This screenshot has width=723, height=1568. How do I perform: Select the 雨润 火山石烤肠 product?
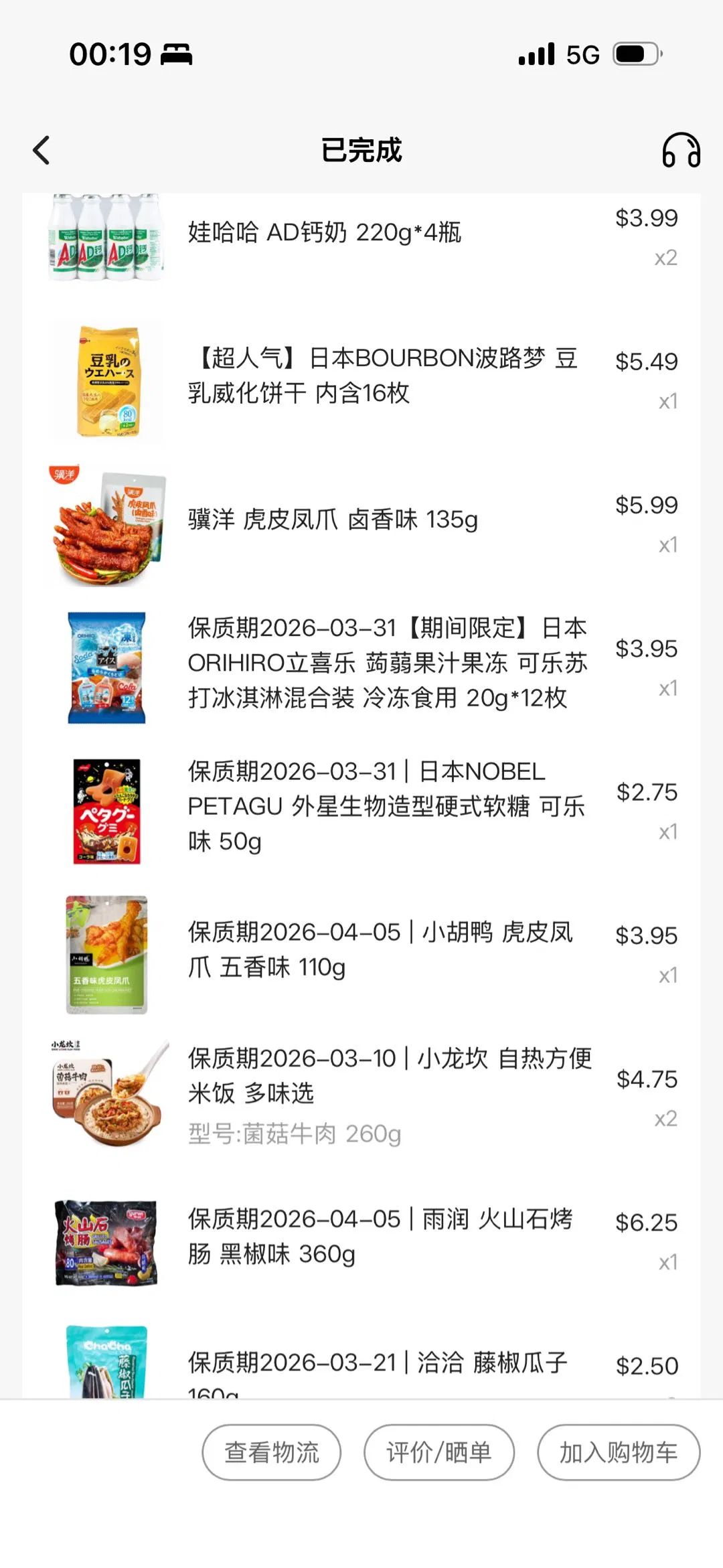tap(380, 1237)
